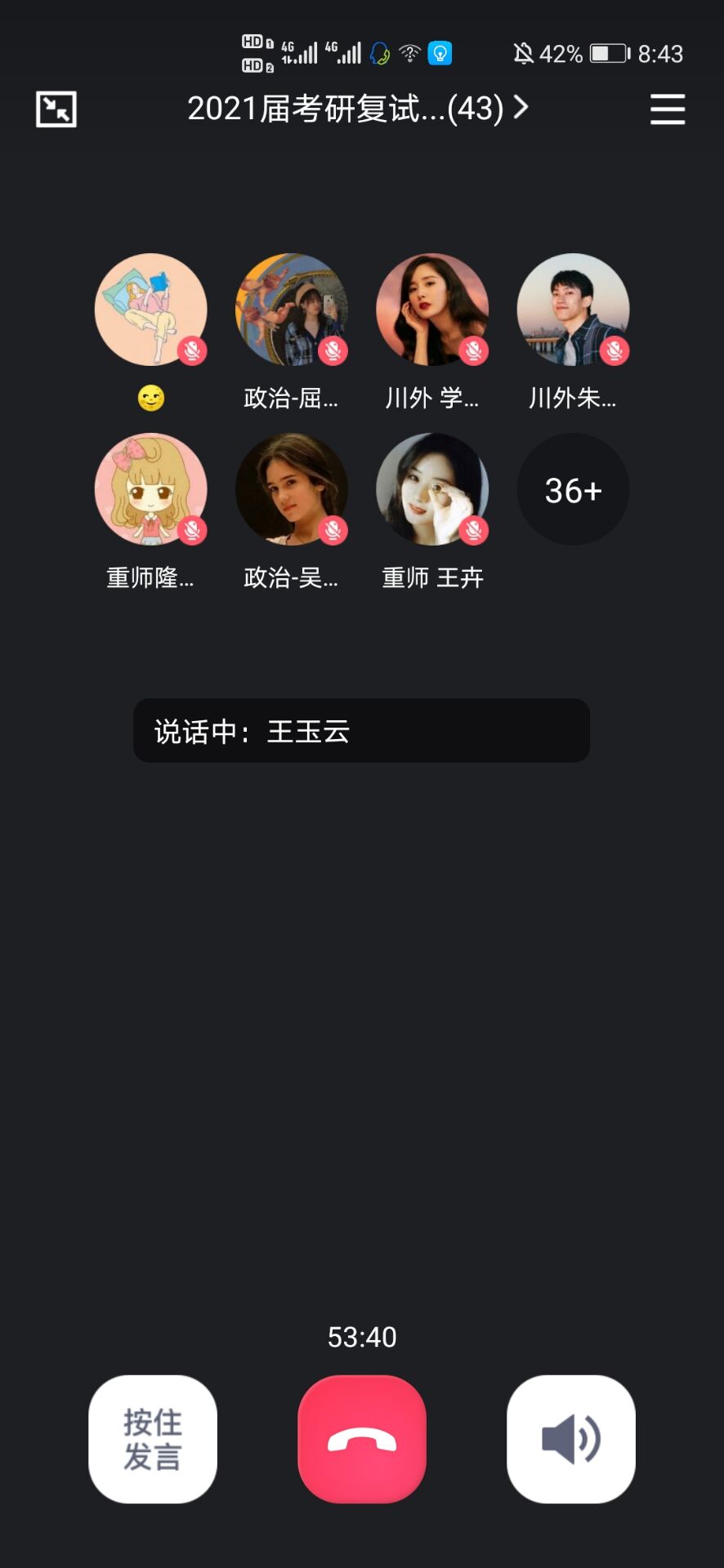Image resolution: width=724 pixels, height=1568 pixels.
Task: Select participant 政治-吴 avatar
Action: (x=292, y=489)
